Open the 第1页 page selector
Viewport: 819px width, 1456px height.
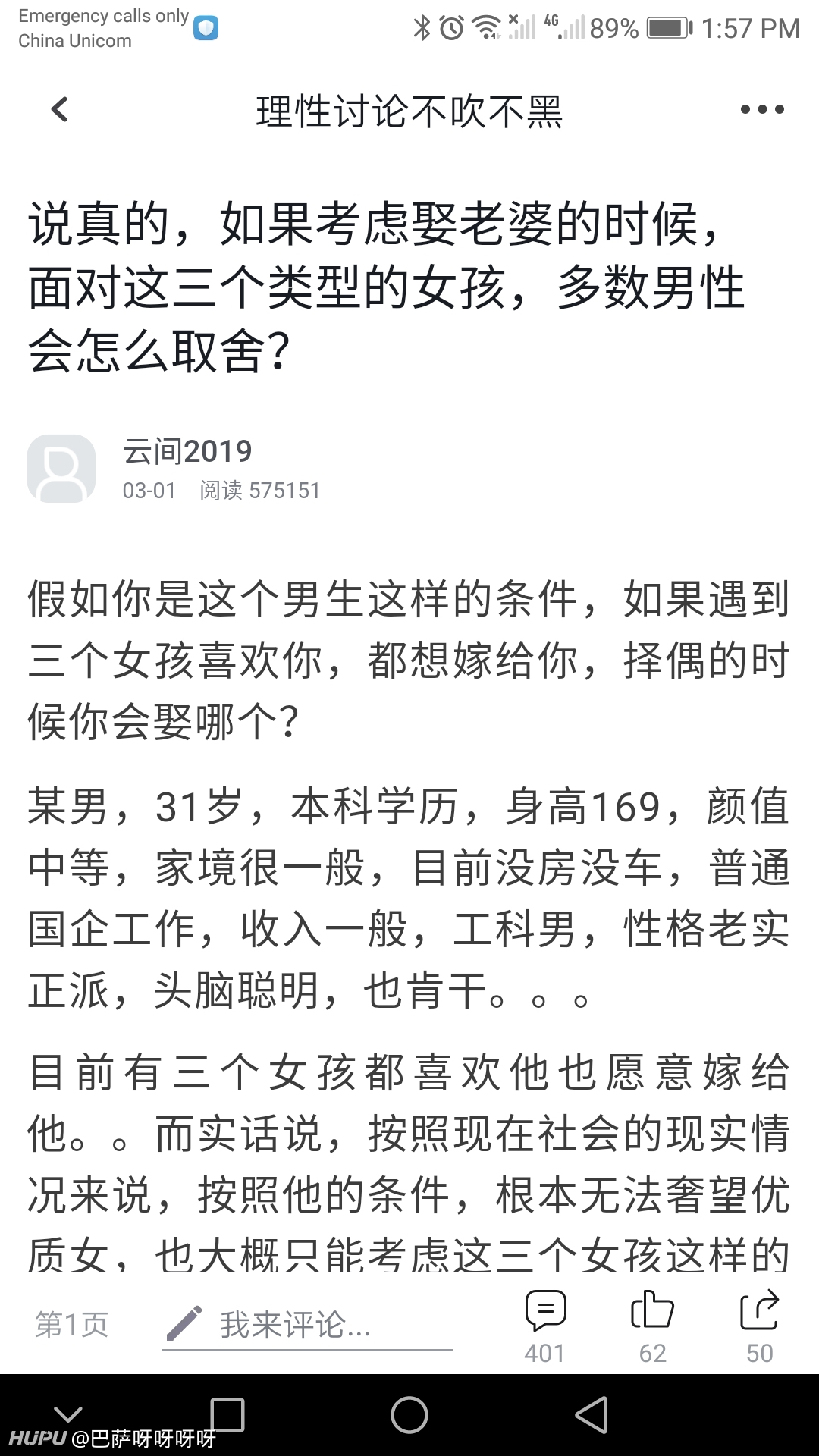click(x=72, y=1324)
